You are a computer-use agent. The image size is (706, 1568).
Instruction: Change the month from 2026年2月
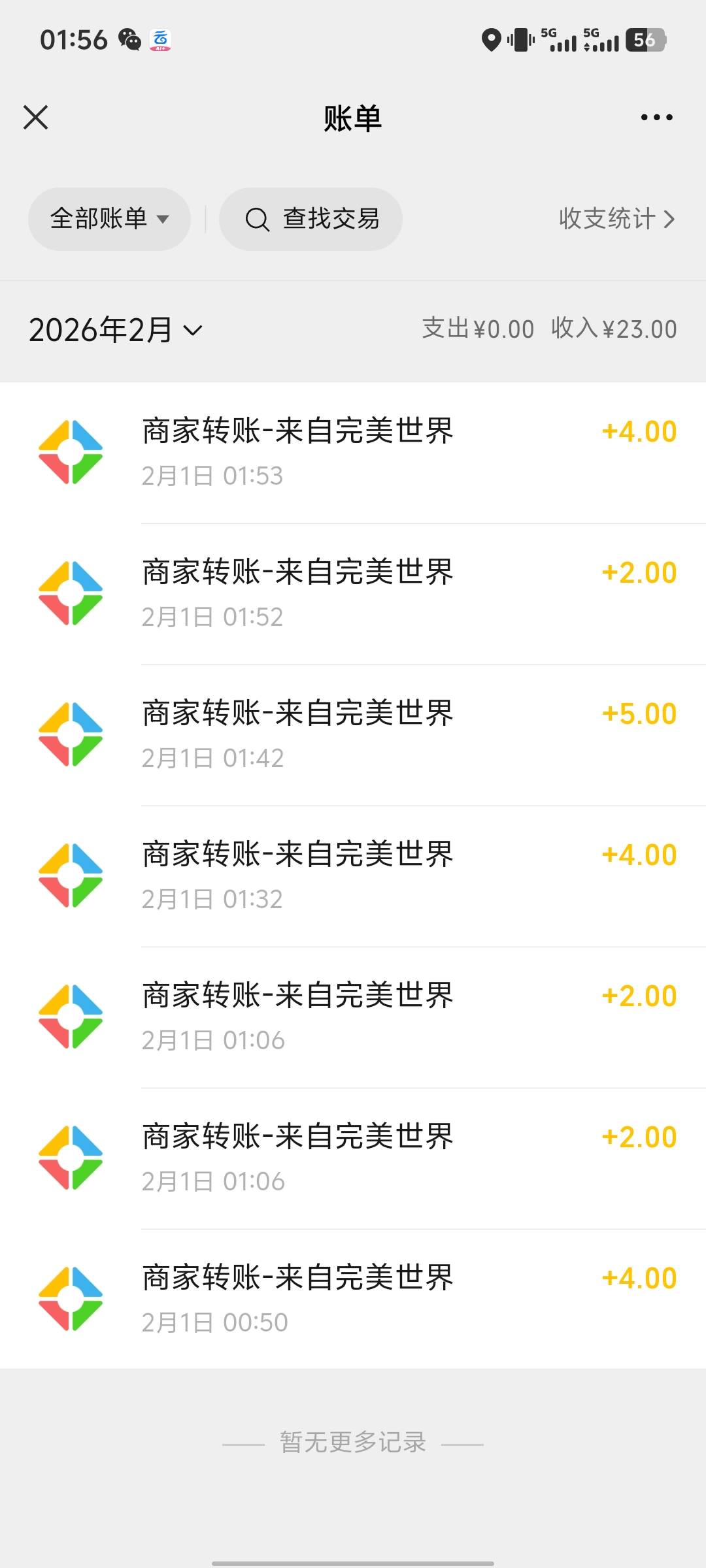tap(116, 330)
